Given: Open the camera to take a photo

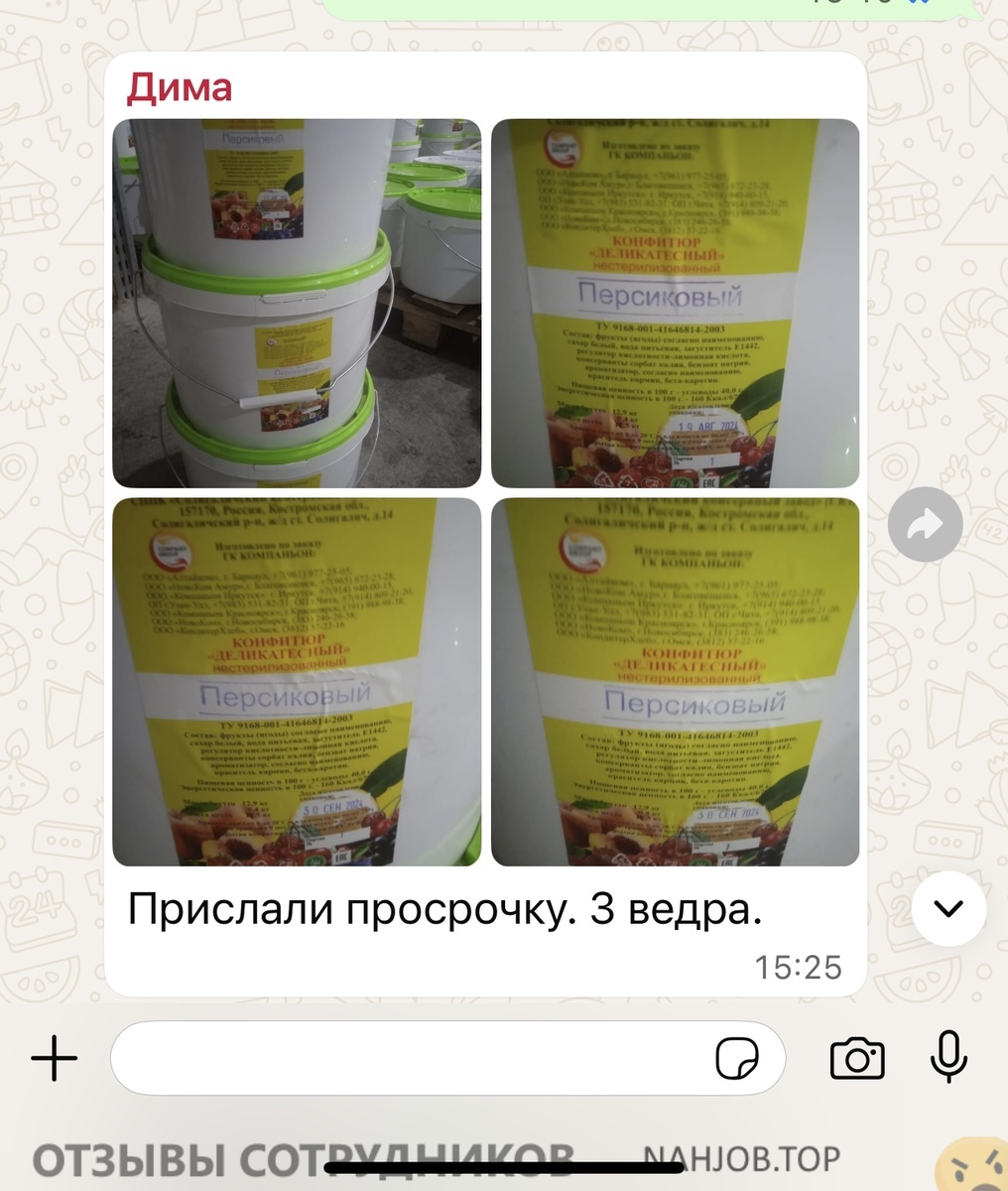Looking at the screenshot, I should pyautogui.click(x=857, y=1058).
